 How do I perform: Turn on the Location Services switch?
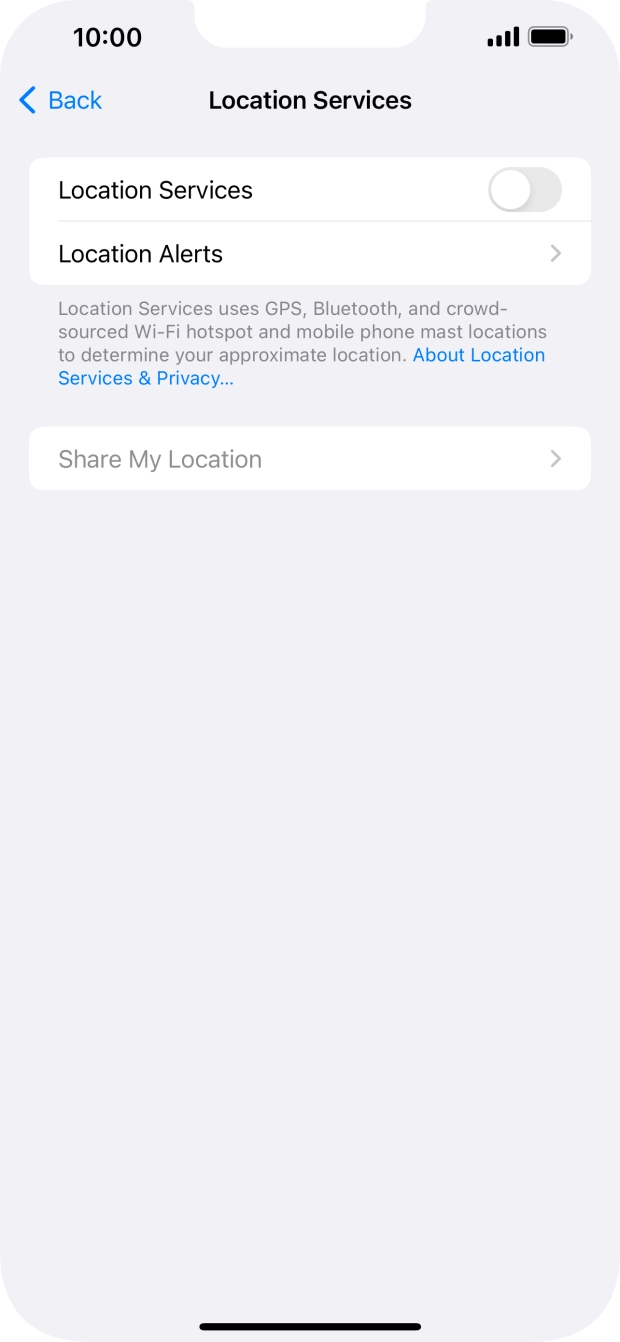[x=524, y=190]
